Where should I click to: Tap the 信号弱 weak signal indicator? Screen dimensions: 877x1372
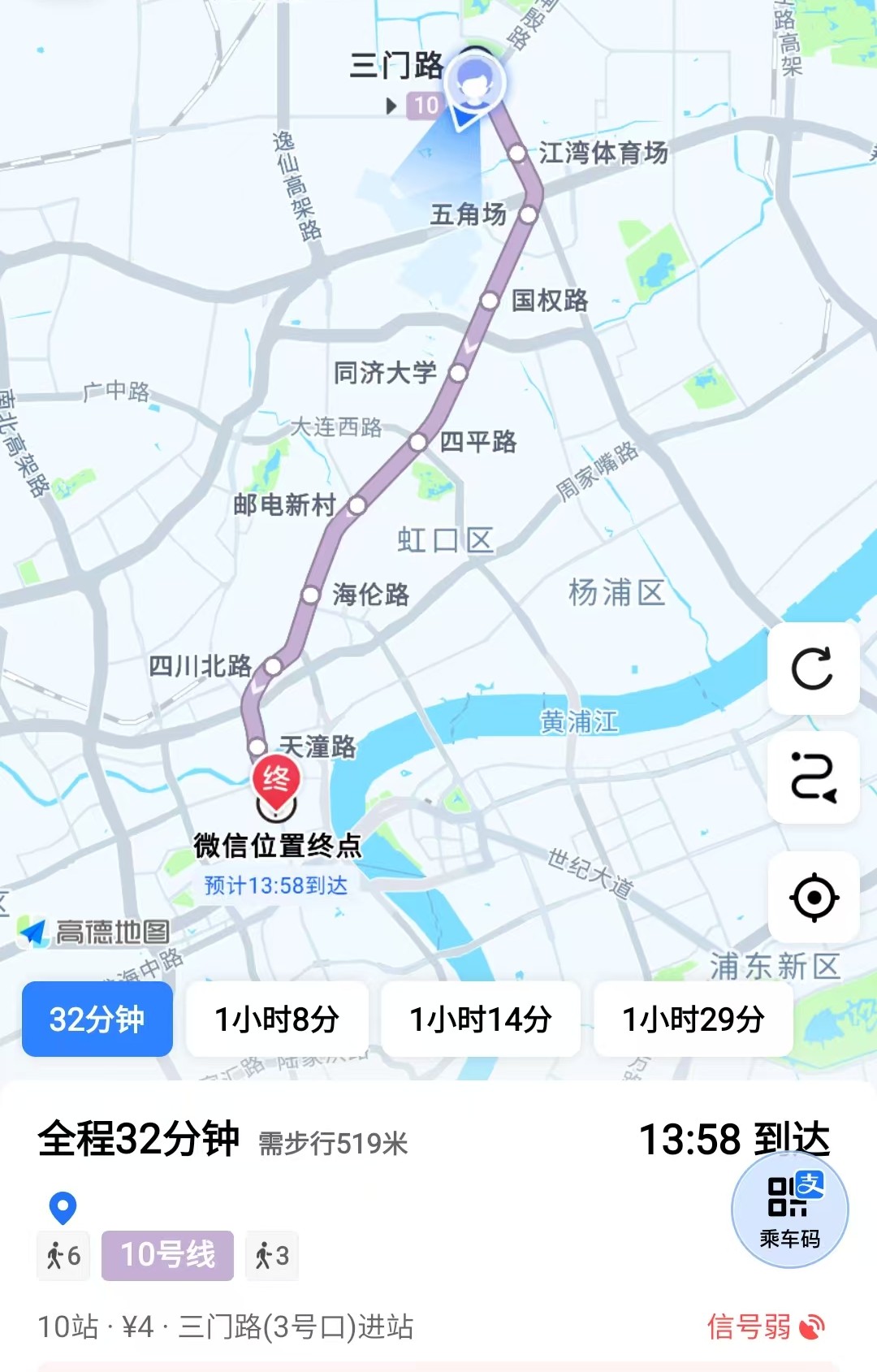[x=764, y=1327]
